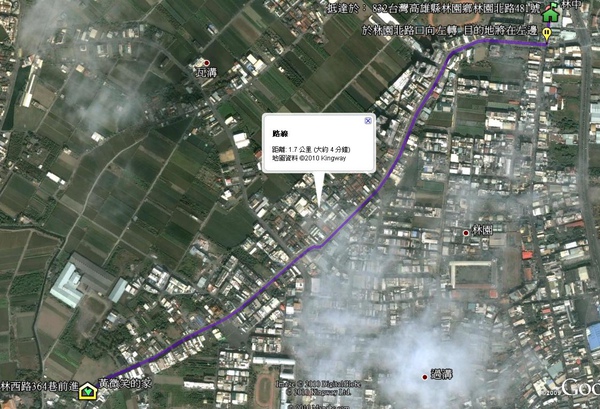
Task: Open the 黃虛天的家 home placemark
Action: pyautogui.click(x=89, y=391)
